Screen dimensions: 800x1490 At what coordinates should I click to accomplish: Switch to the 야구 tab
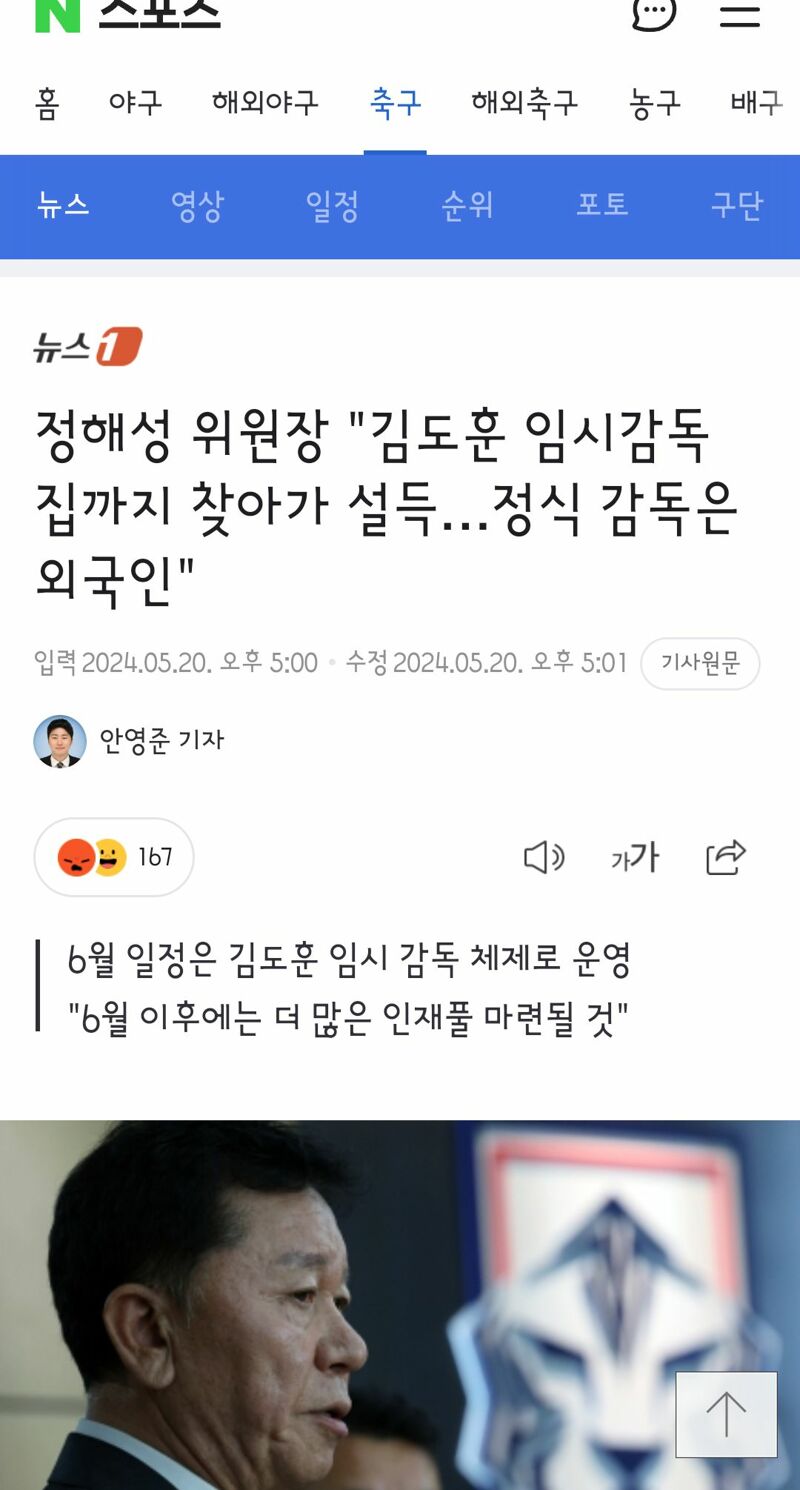[x=135, y=103]
